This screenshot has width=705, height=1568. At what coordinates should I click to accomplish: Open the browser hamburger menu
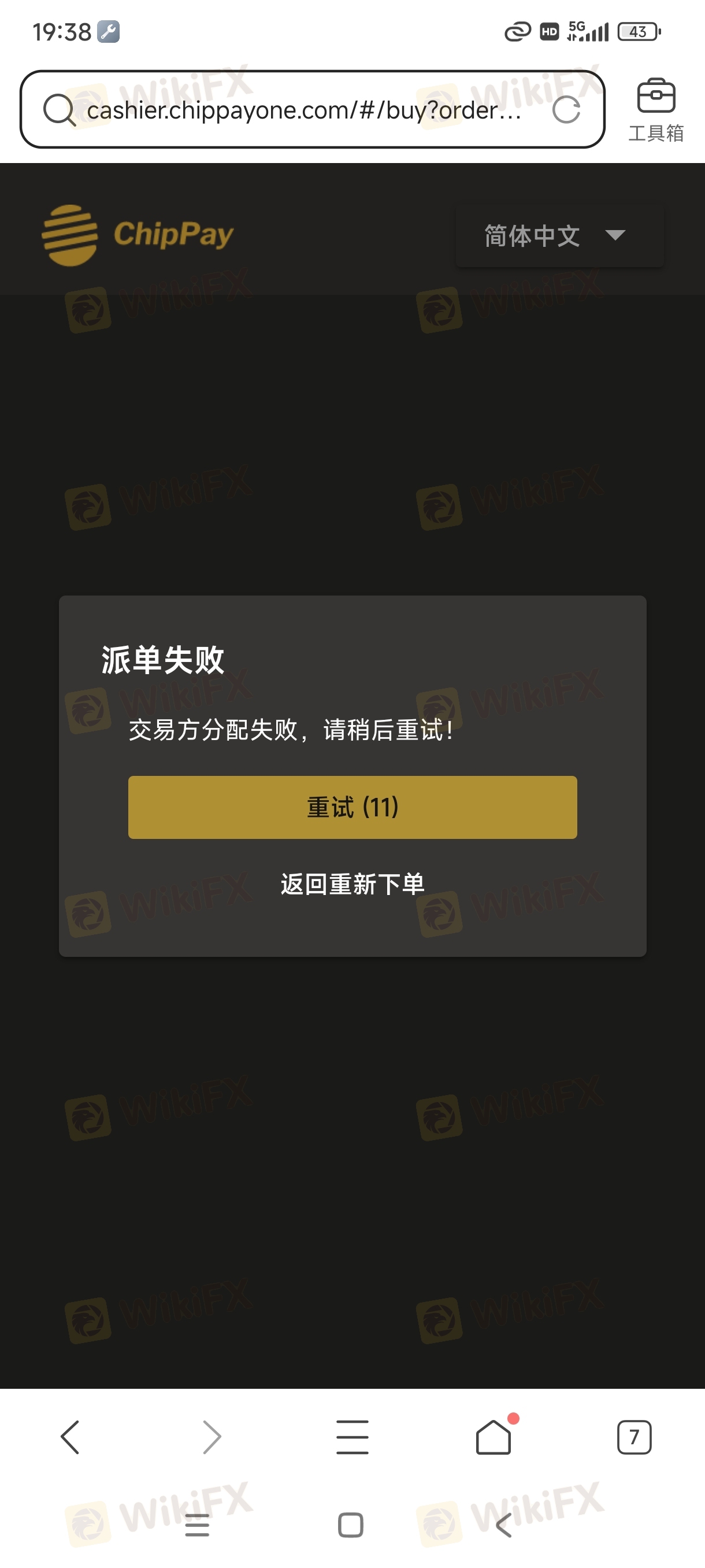[x=352, y=1437]
